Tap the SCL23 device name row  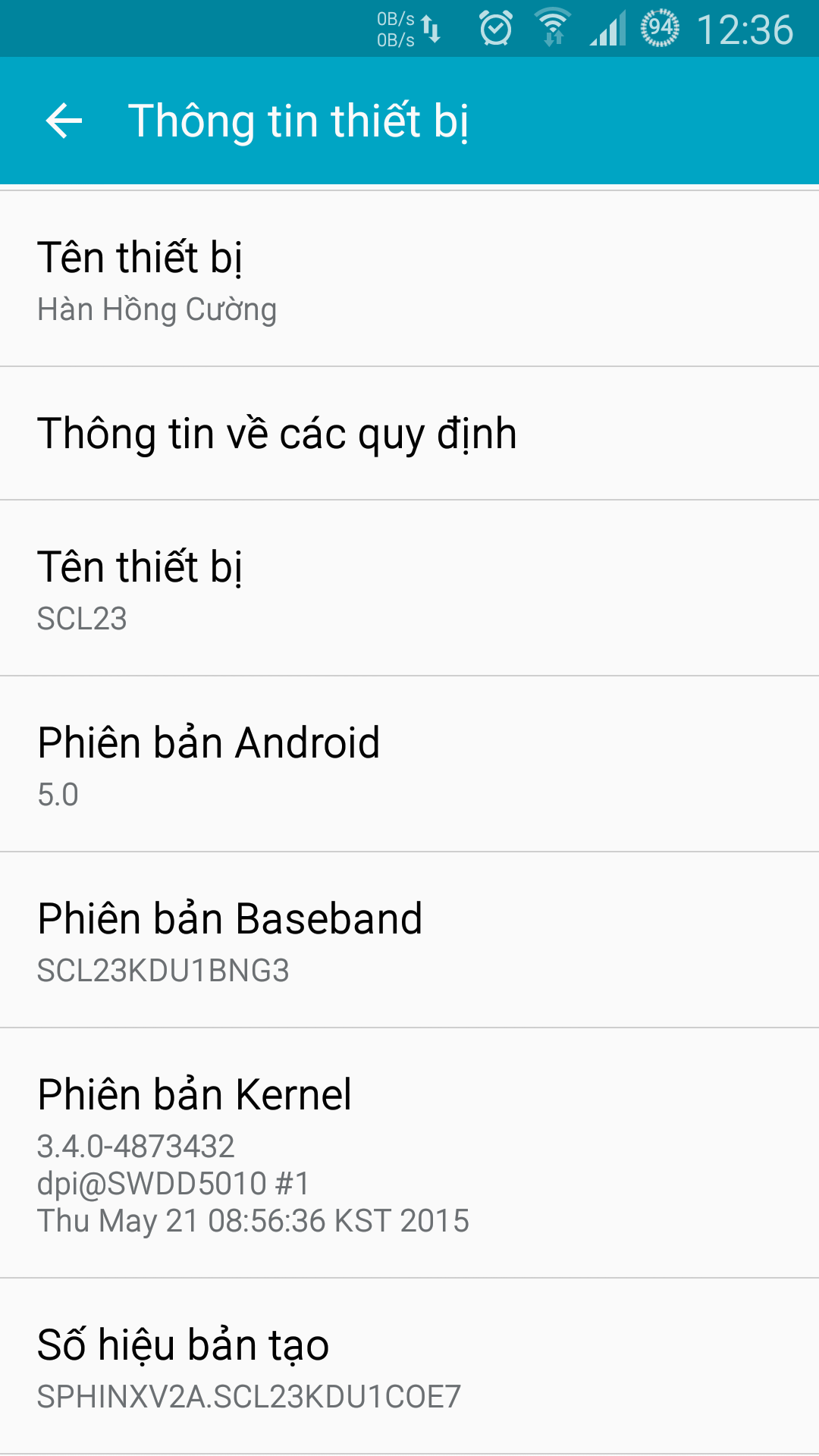coord(409,588)
